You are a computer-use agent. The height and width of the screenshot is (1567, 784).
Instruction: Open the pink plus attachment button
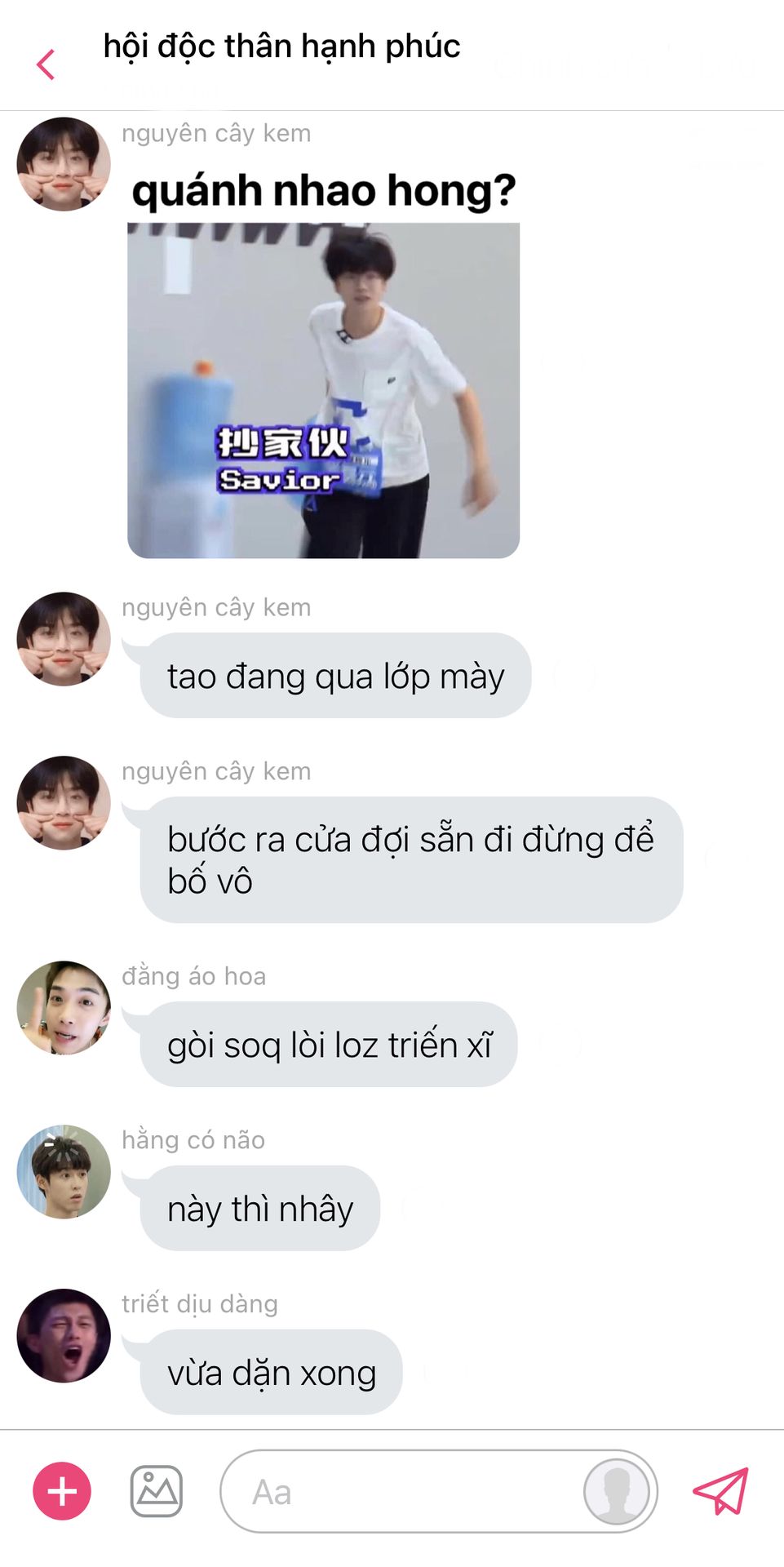[x=62, y=1490]
